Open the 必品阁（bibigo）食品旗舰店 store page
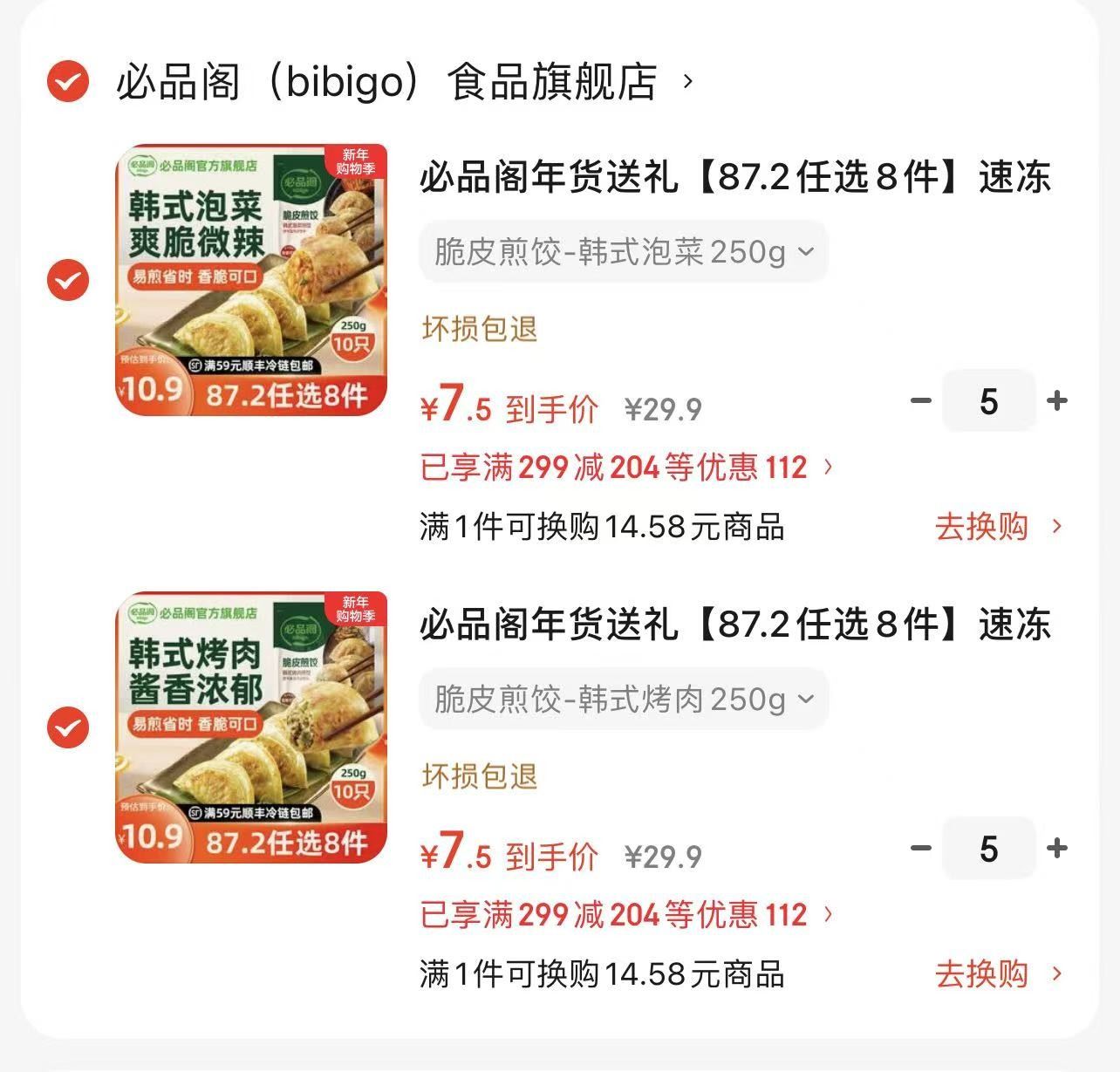The image size is (1120, 1072). click(388, 82)
